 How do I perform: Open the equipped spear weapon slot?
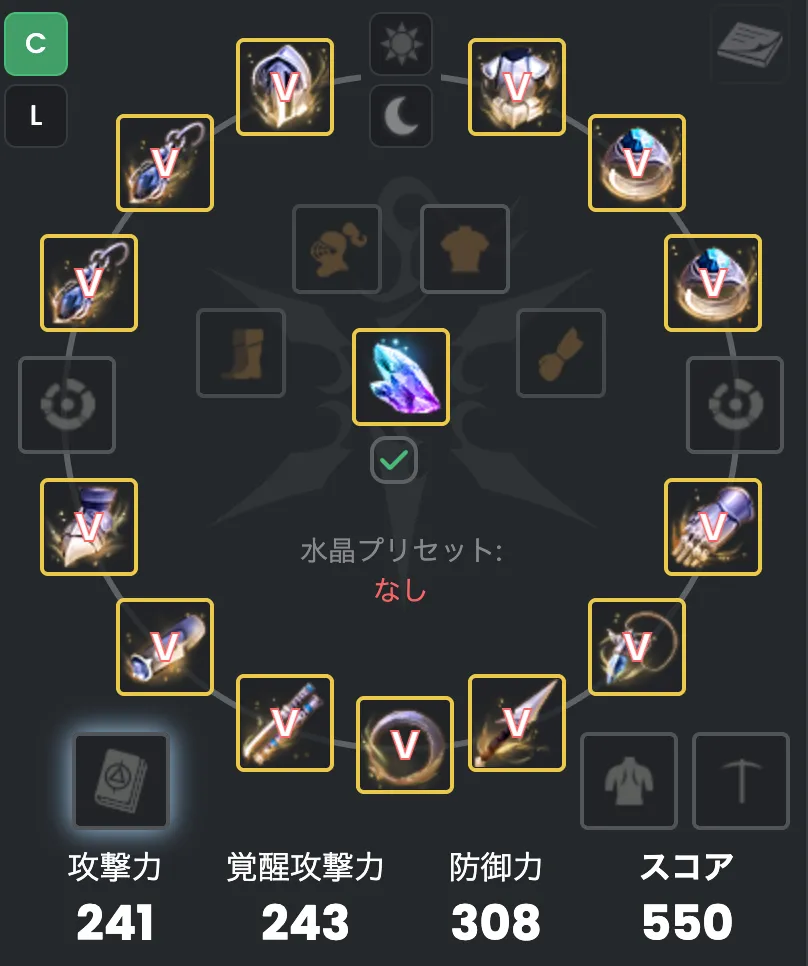click(x=517, y=722)
